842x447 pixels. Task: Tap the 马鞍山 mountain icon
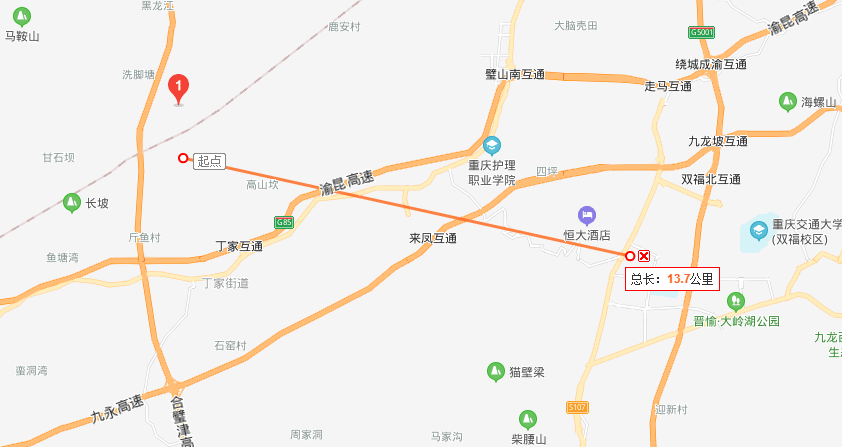pyautogui.click(x=21, y=17)
